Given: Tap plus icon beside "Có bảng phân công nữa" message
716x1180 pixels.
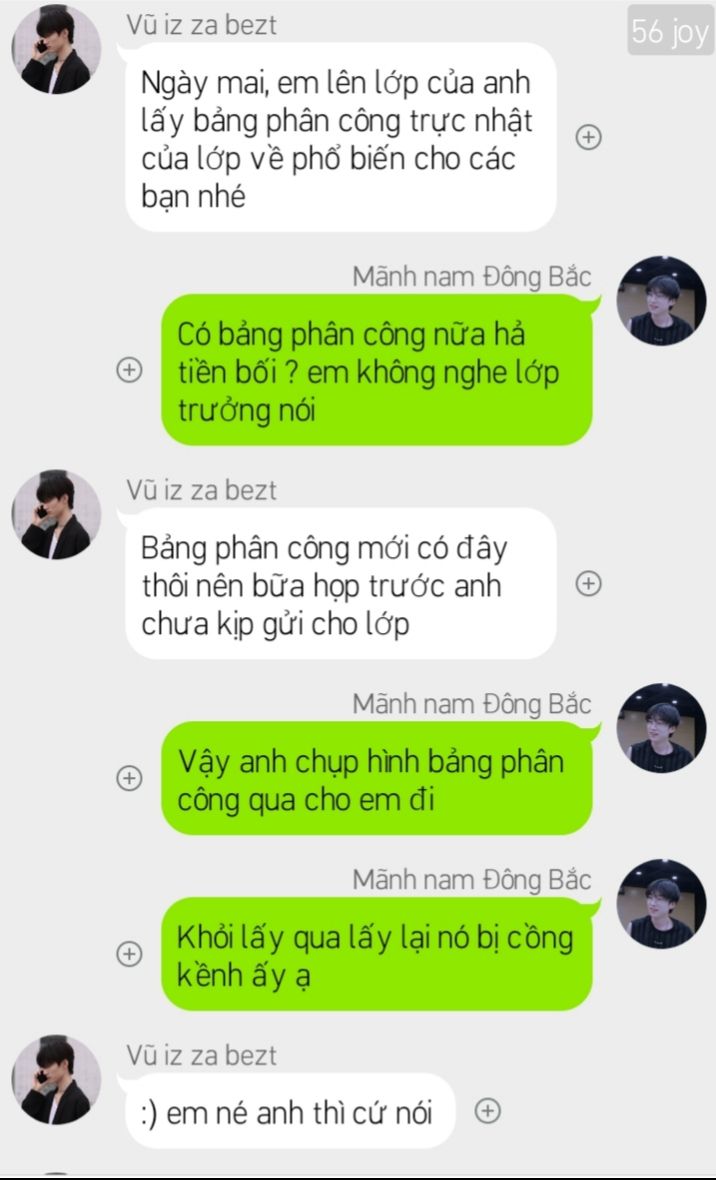Looking at the screenshot, I should [129, 370].
